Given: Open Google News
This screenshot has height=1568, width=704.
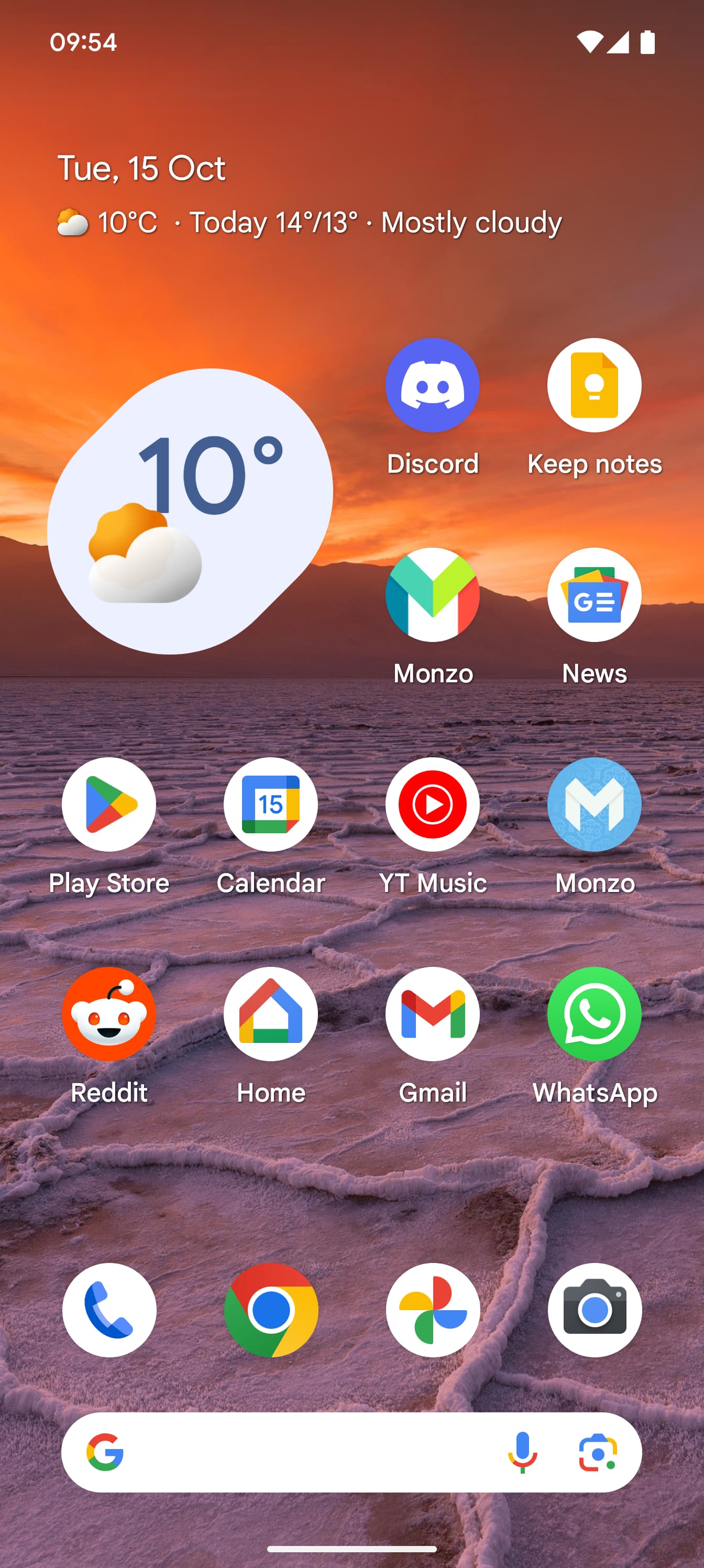Looking at the screenshot, I should pos(594,595).
